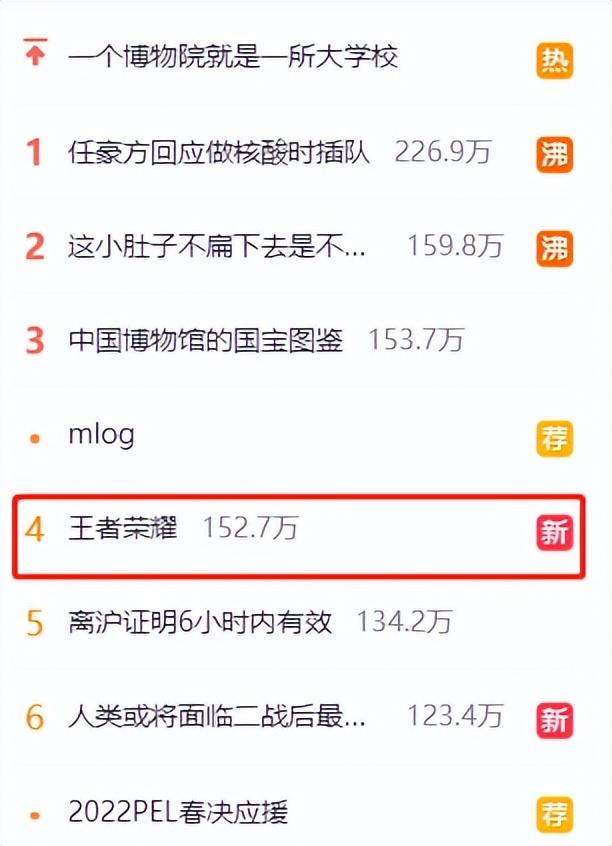The width and height of the screenshot is (612, 846).
Task: Open pinned topic 一个博物院就是一所大学校
Action: 233,56
